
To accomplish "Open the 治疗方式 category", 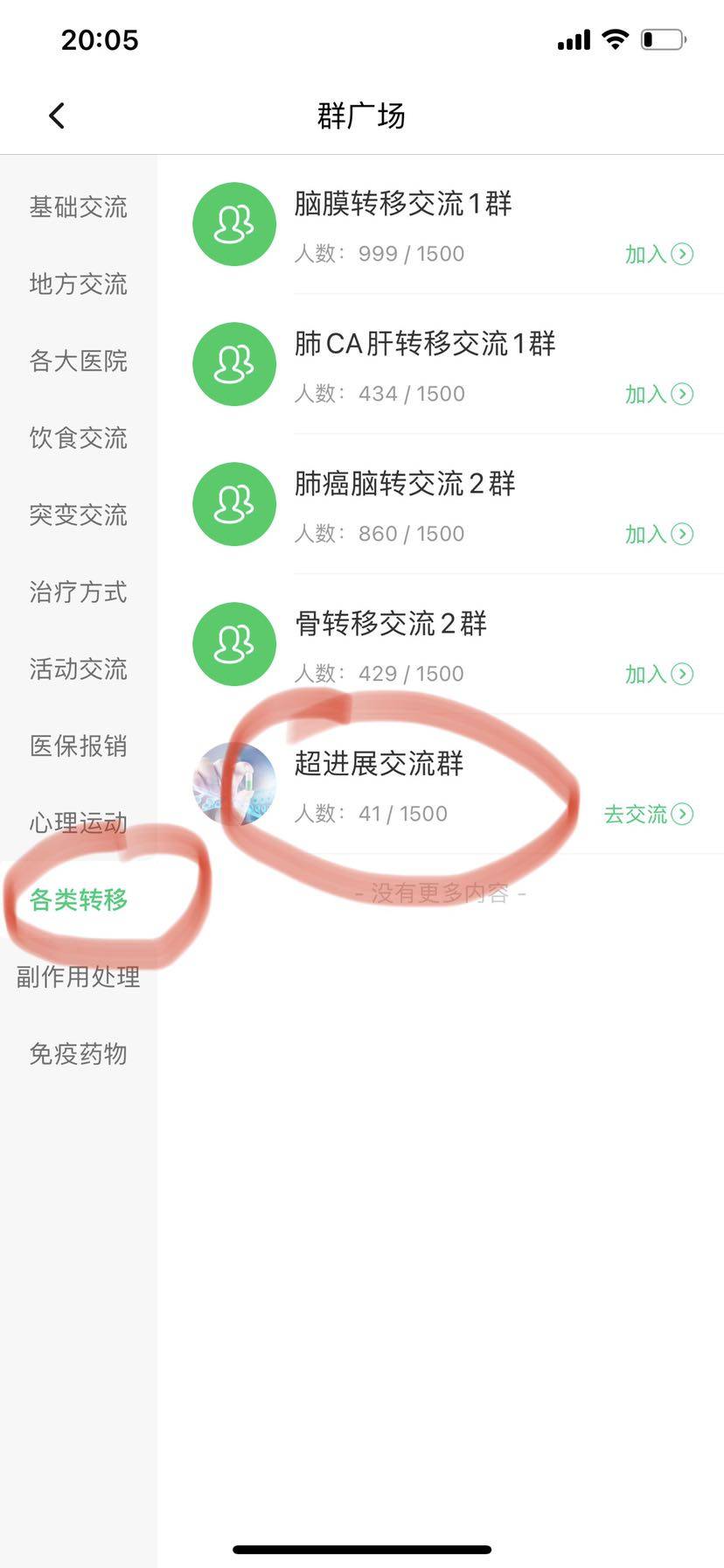I will coord(79,592).
